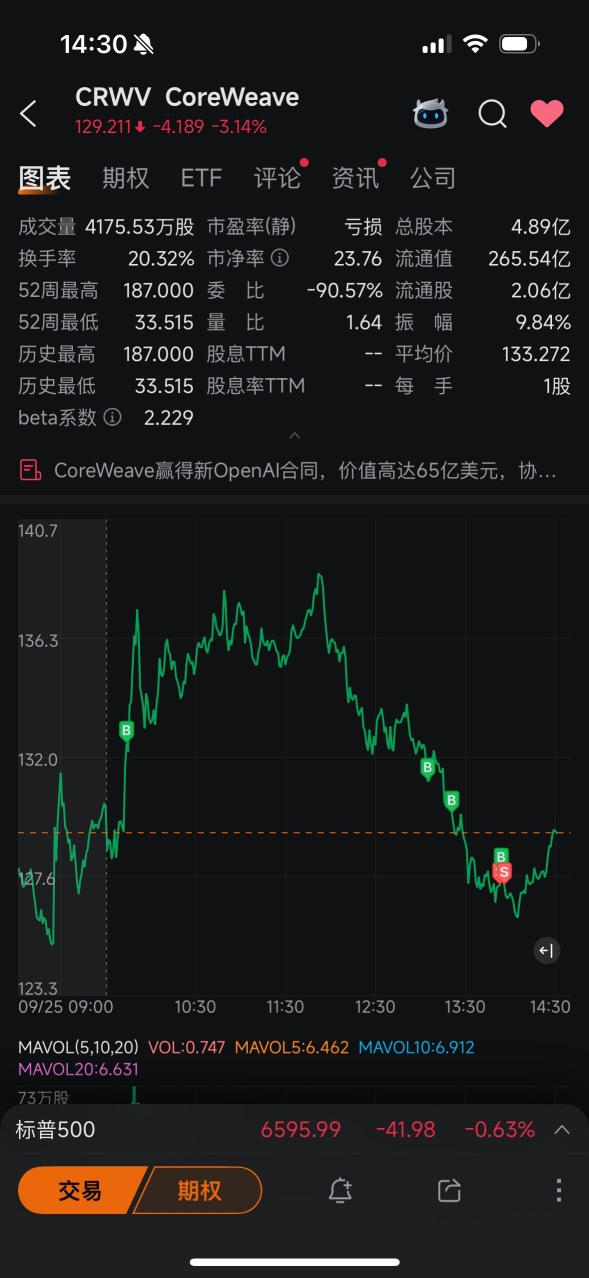Open the robot AI assistant icon
The height and width of the screenshot is (1278, 589).
click(x=431, y=113)
